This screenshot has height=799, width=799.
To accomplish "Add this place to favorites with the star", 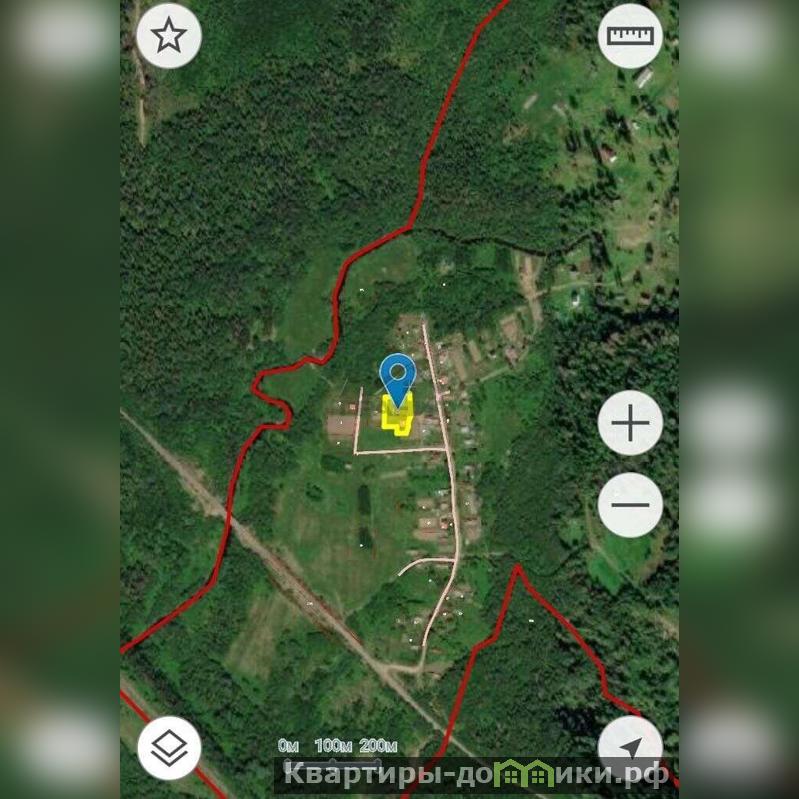I will 169,36.
